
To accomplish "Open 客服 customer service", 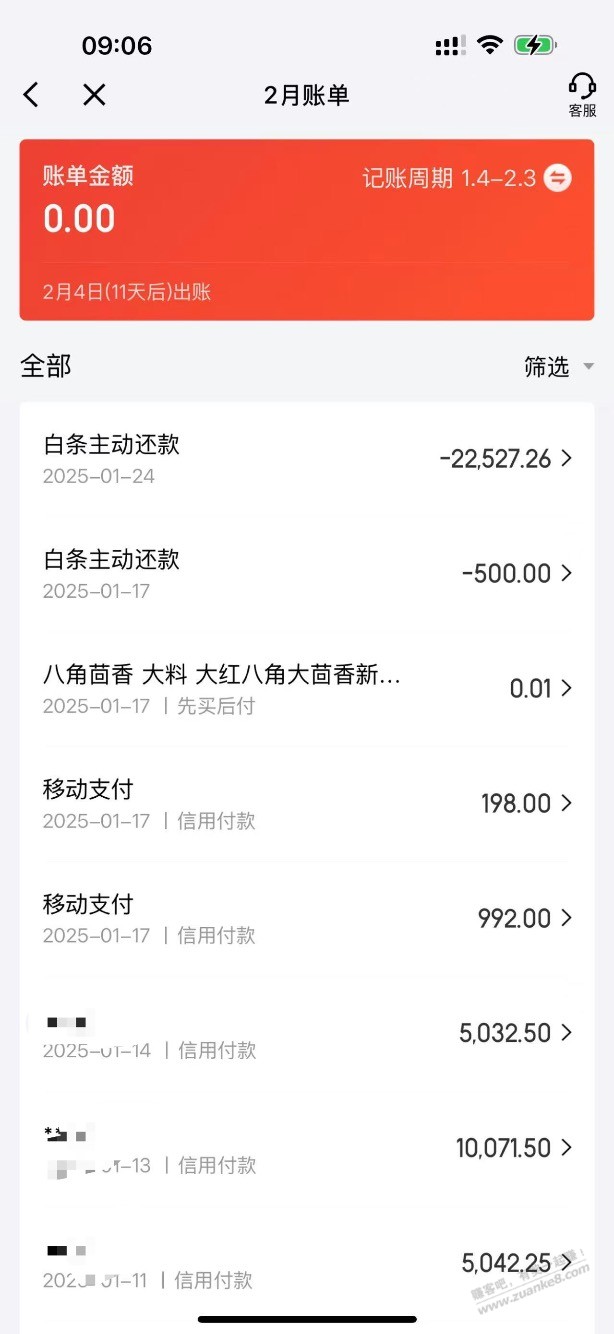I will pos(582,96).
